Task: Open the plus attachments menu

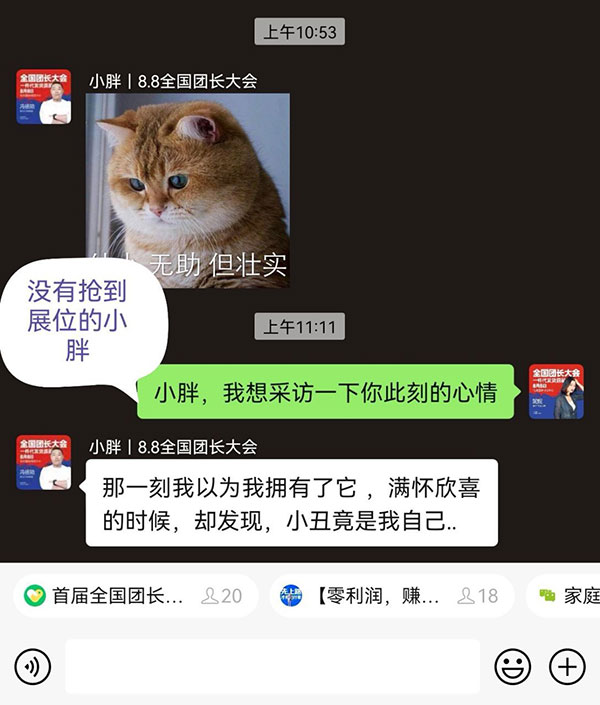Action: coord(567,667)
